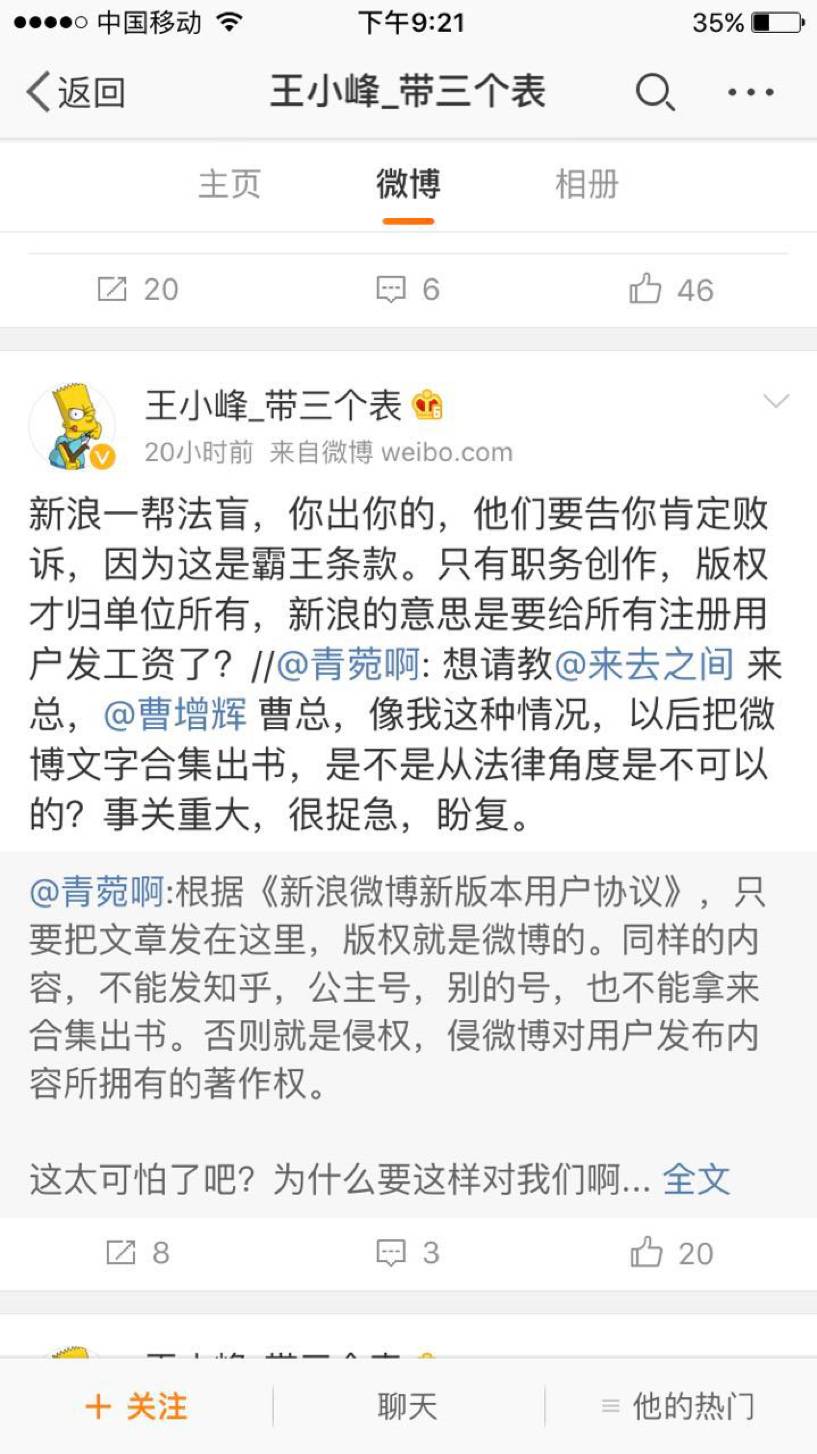Open 他的热门 popular posts
Screen dimensions: 817x1454
(x=678, y=1407)
